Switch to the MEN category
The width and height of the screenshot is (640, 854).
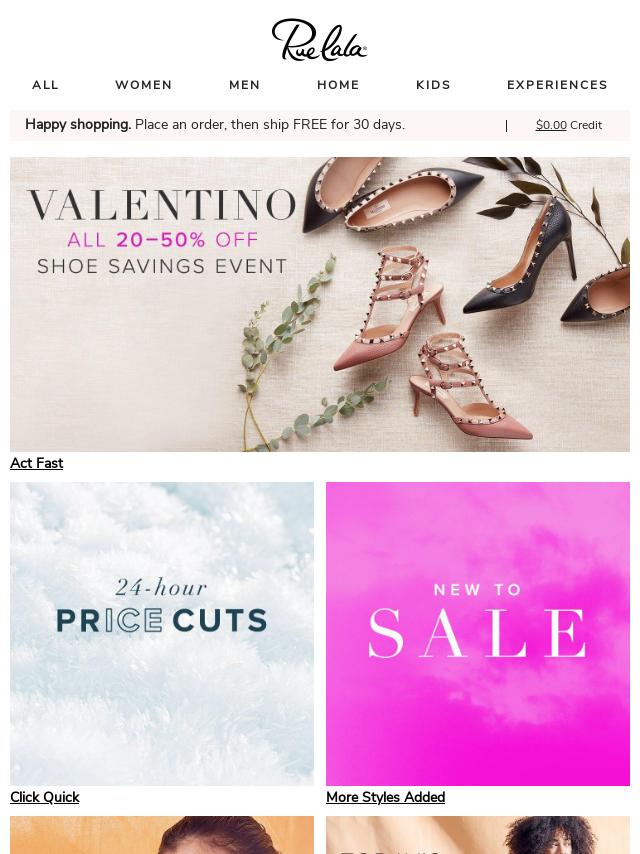[x=244, y=85]
